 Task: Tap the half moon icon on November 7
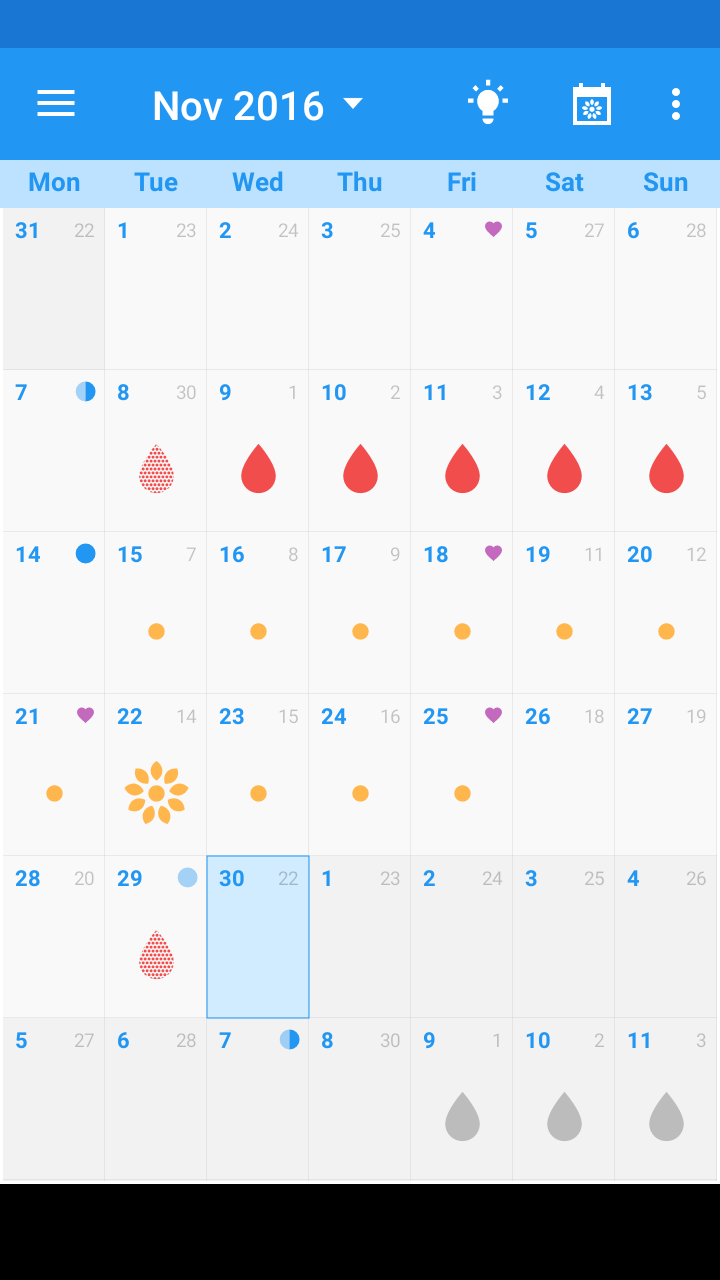pyautogui.click(x=86, y=392)
